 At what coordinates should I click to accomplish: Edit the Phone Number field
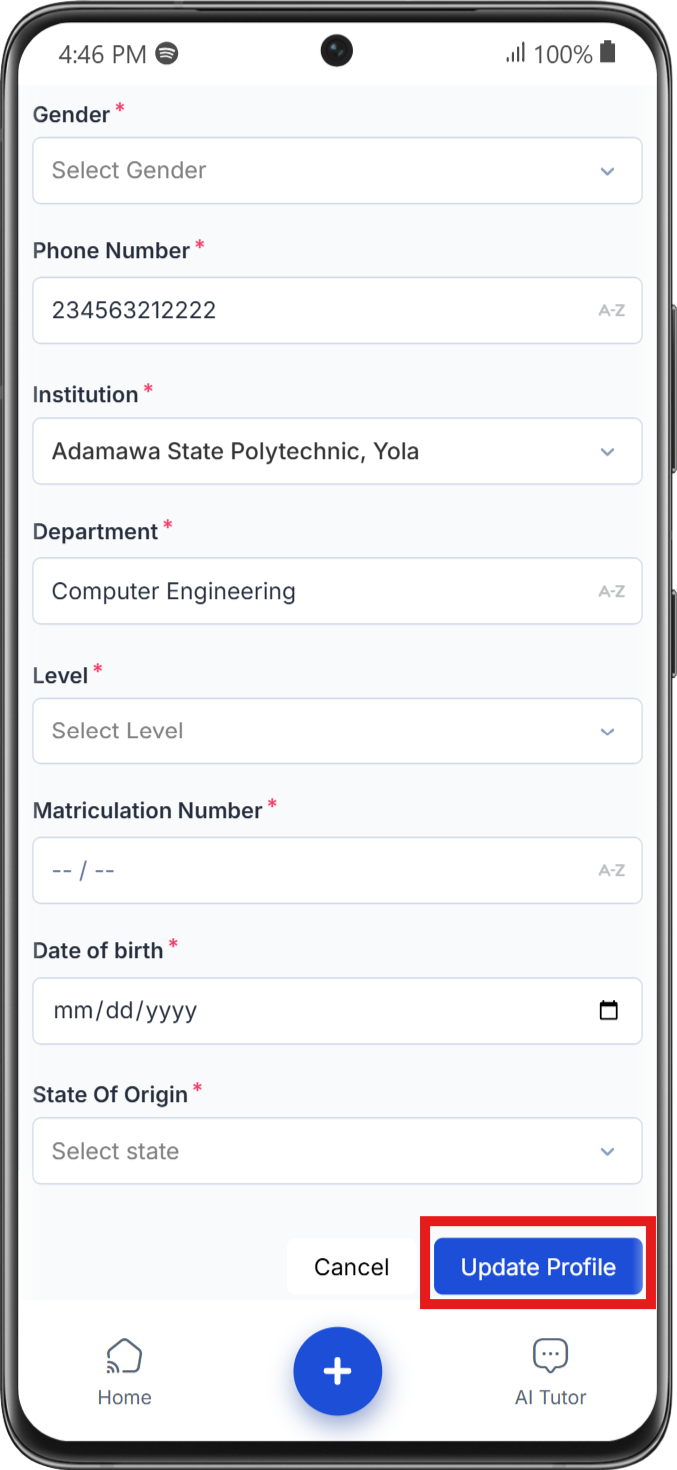pyautogui.click(x=337, y=311)
